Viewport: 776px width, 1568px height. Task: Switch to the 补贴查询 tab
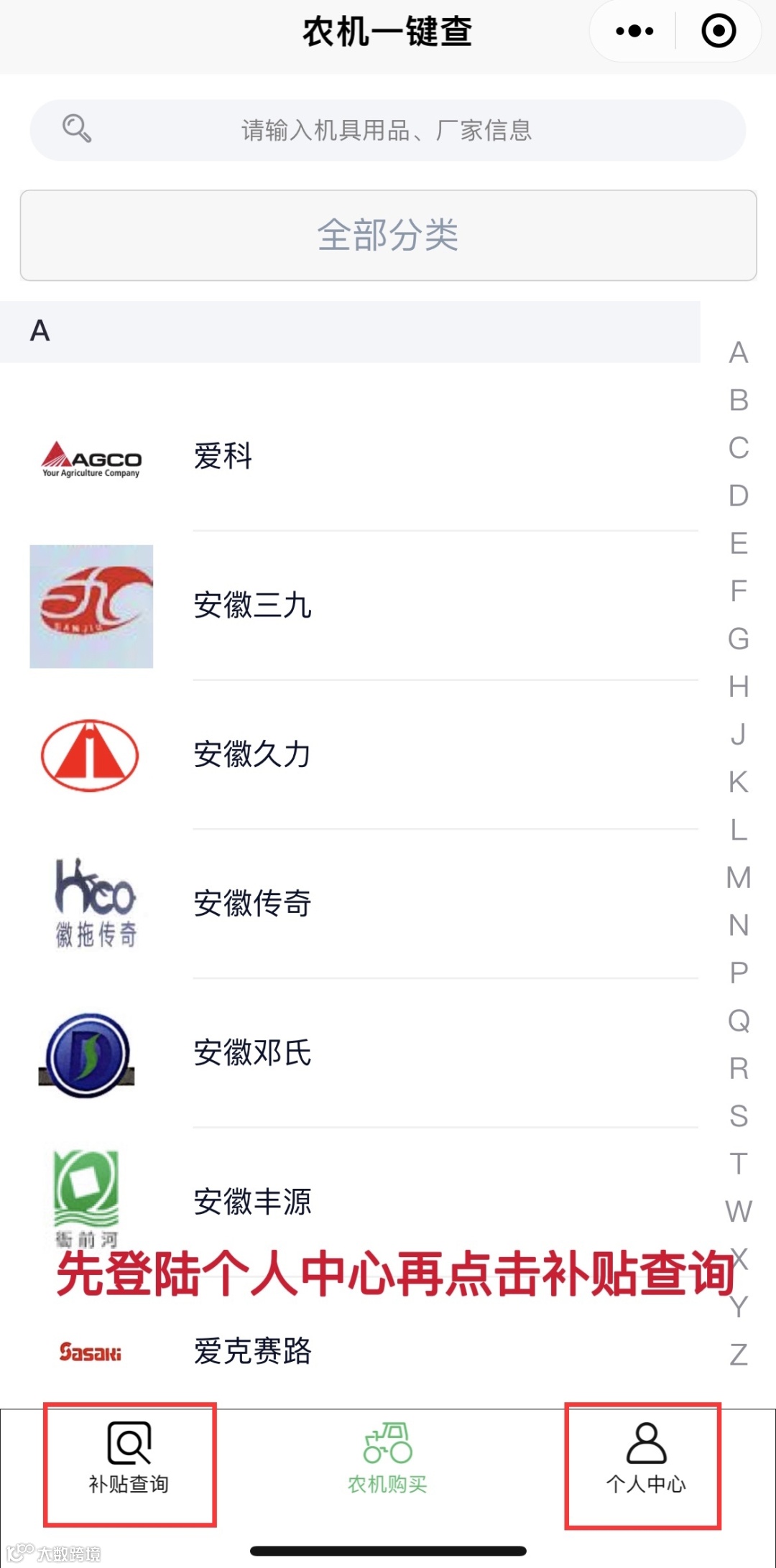pyautogui.click(x=129, y=1458)
